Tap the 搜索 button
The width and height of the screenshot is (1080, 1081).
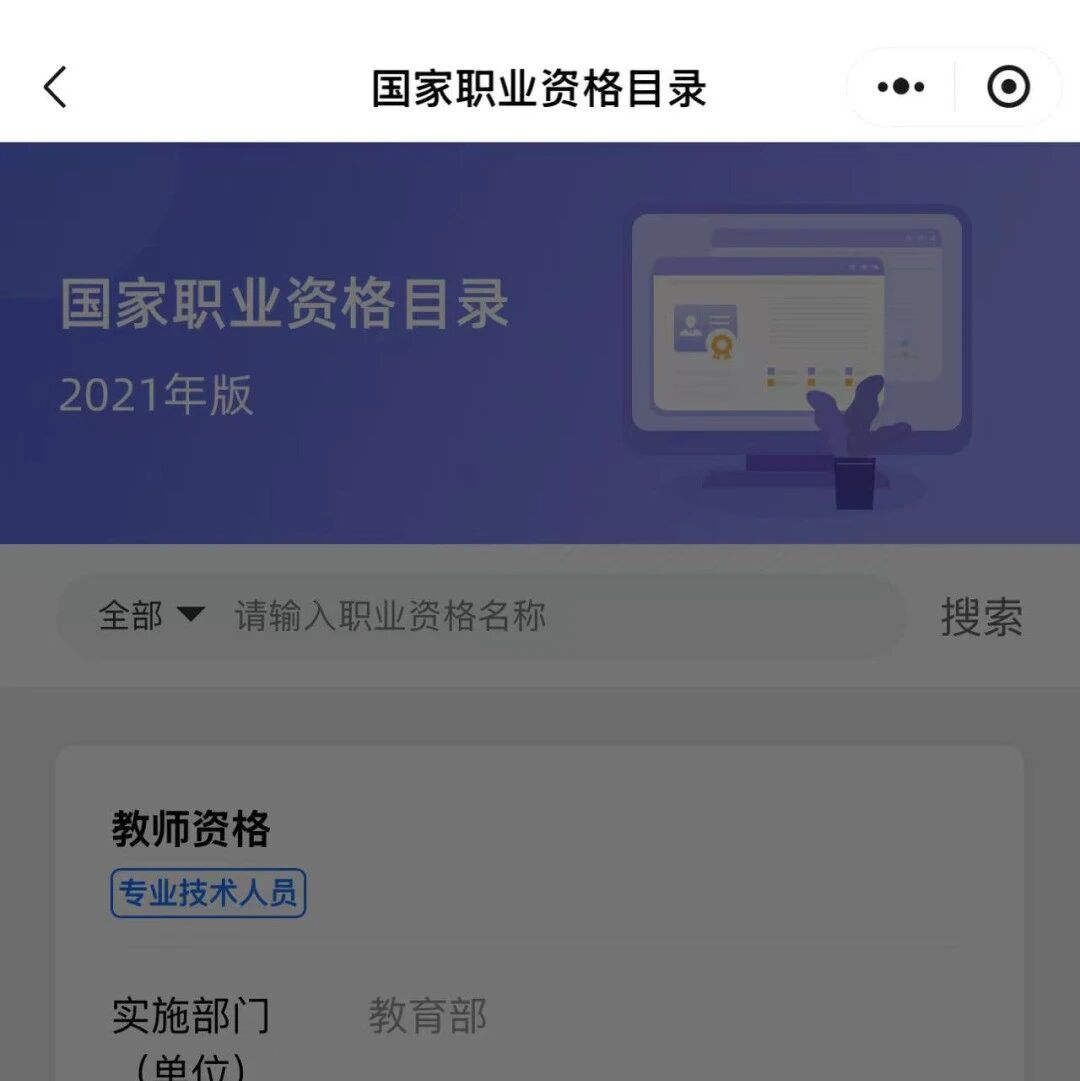981,616
